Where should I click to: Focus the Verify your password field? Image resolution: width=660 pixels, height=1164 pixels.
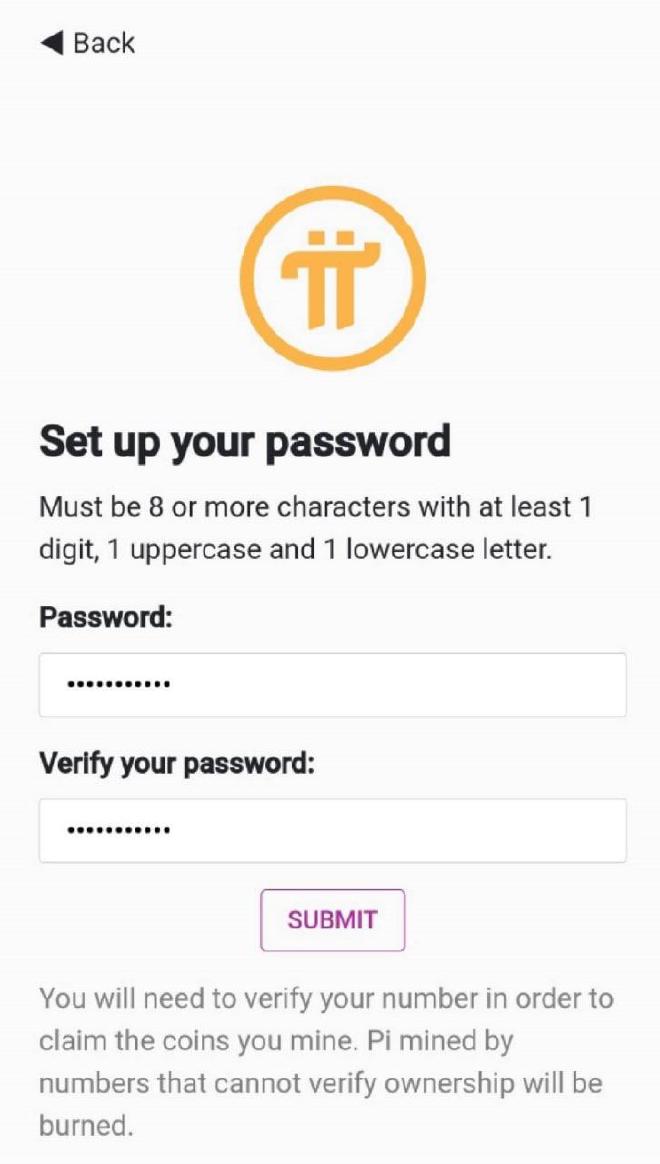(333, 830)
